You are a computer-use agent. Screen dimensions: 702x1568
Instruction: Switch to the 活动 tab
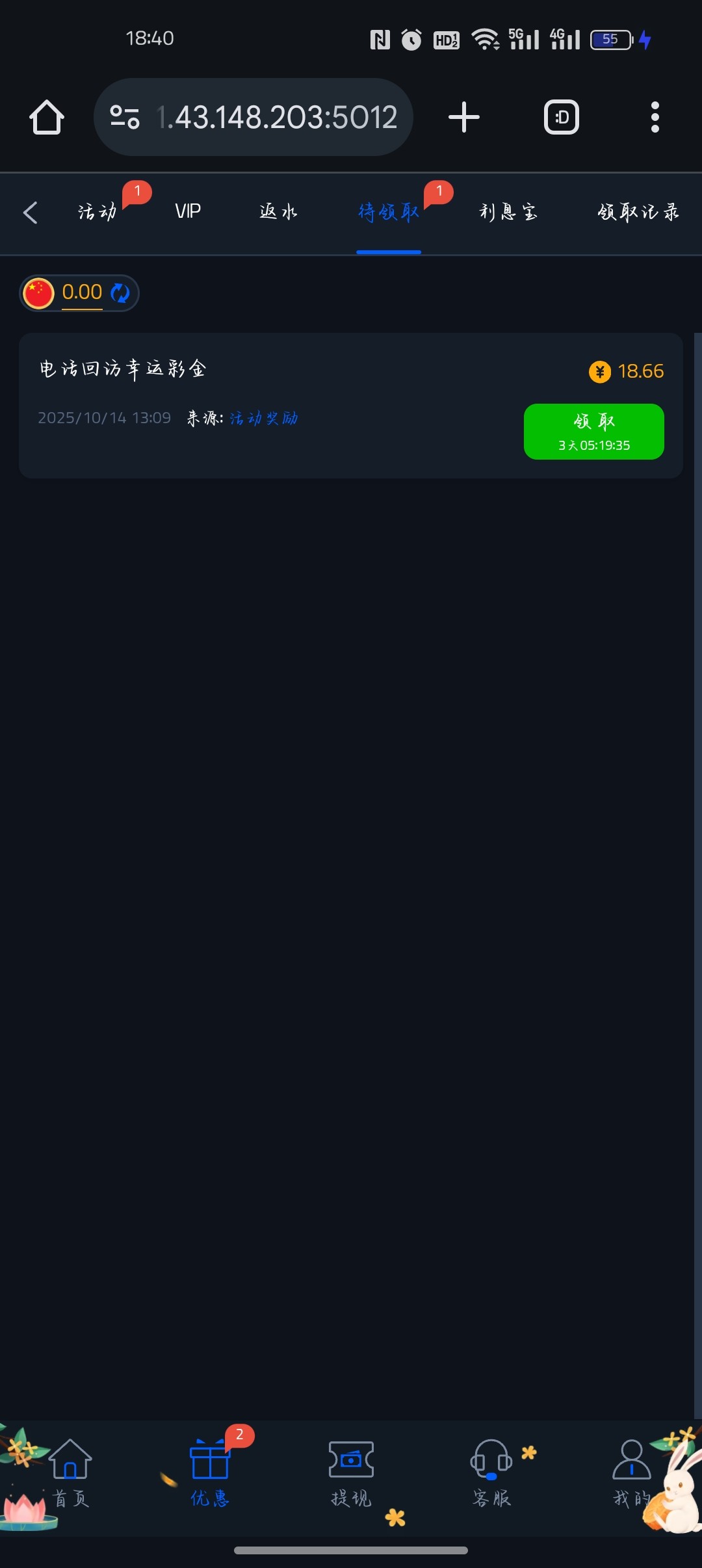click(97, 212)
